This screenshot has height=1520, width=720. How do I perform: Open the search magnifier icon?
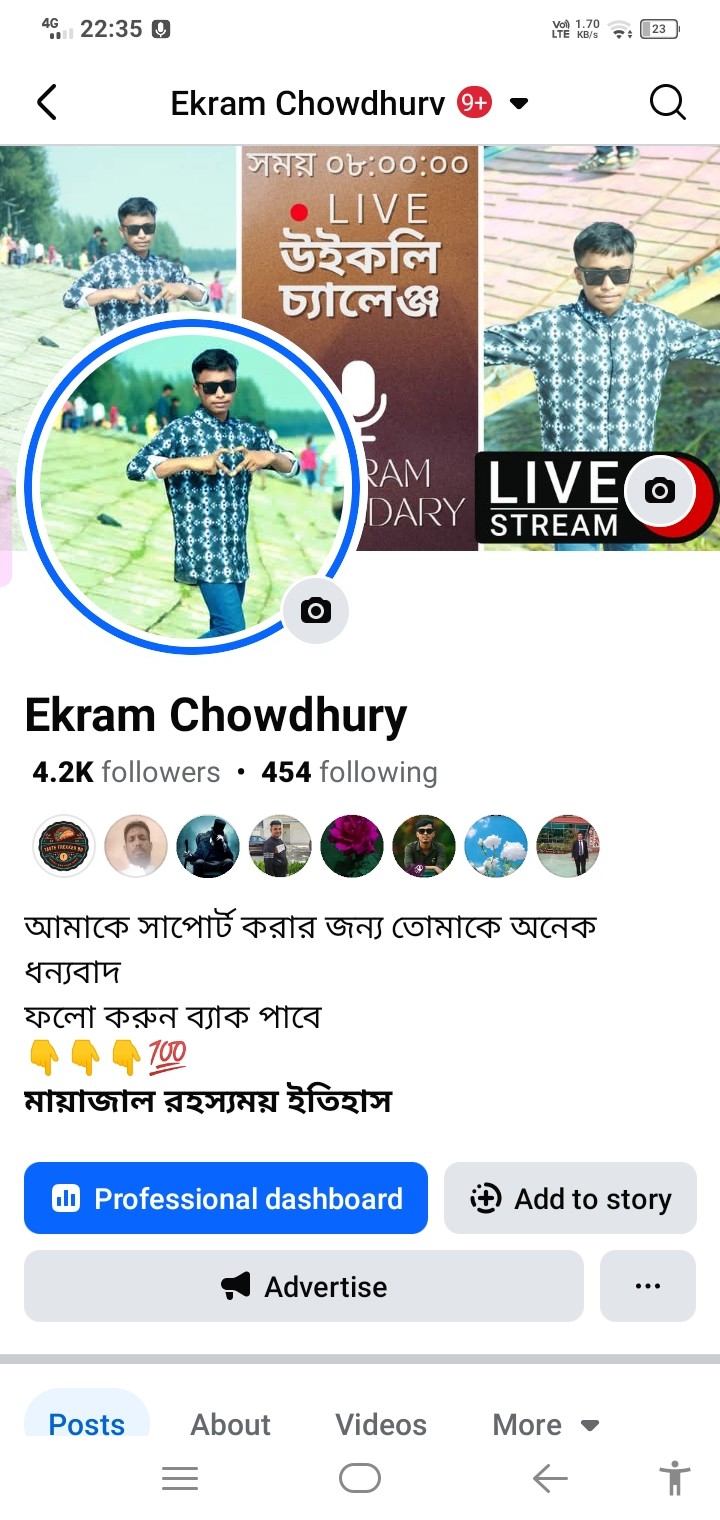click(667, 102)
